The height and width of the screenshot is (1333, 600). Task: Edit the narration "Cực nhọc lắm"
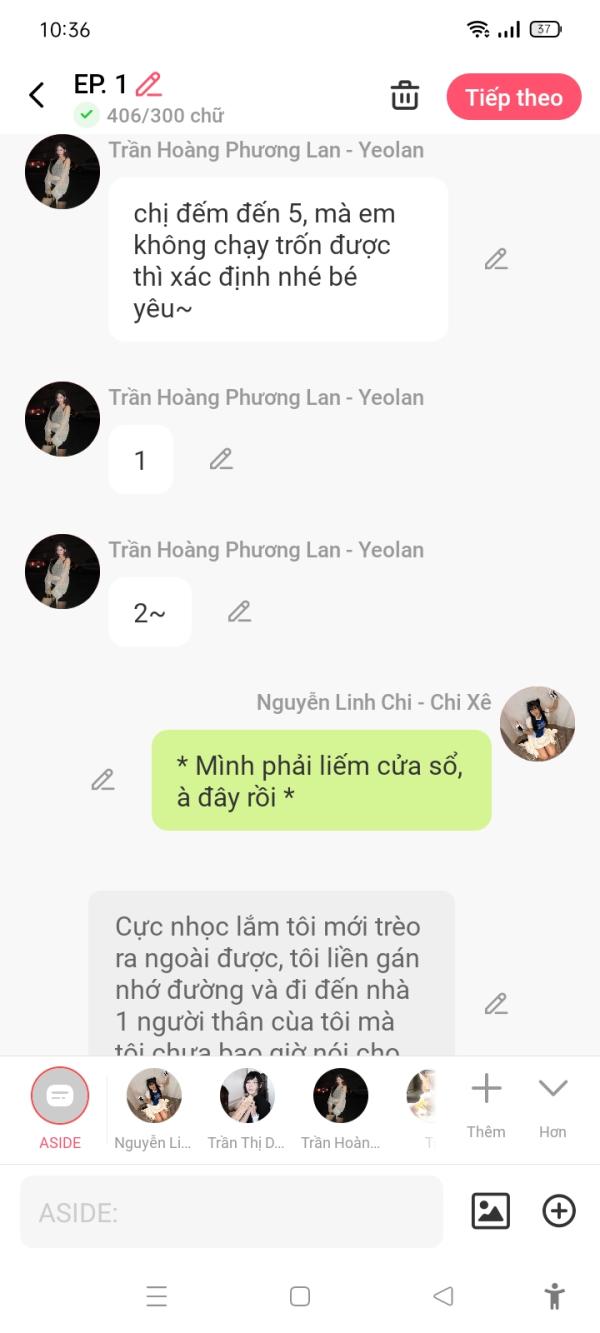pos(496,1004)
